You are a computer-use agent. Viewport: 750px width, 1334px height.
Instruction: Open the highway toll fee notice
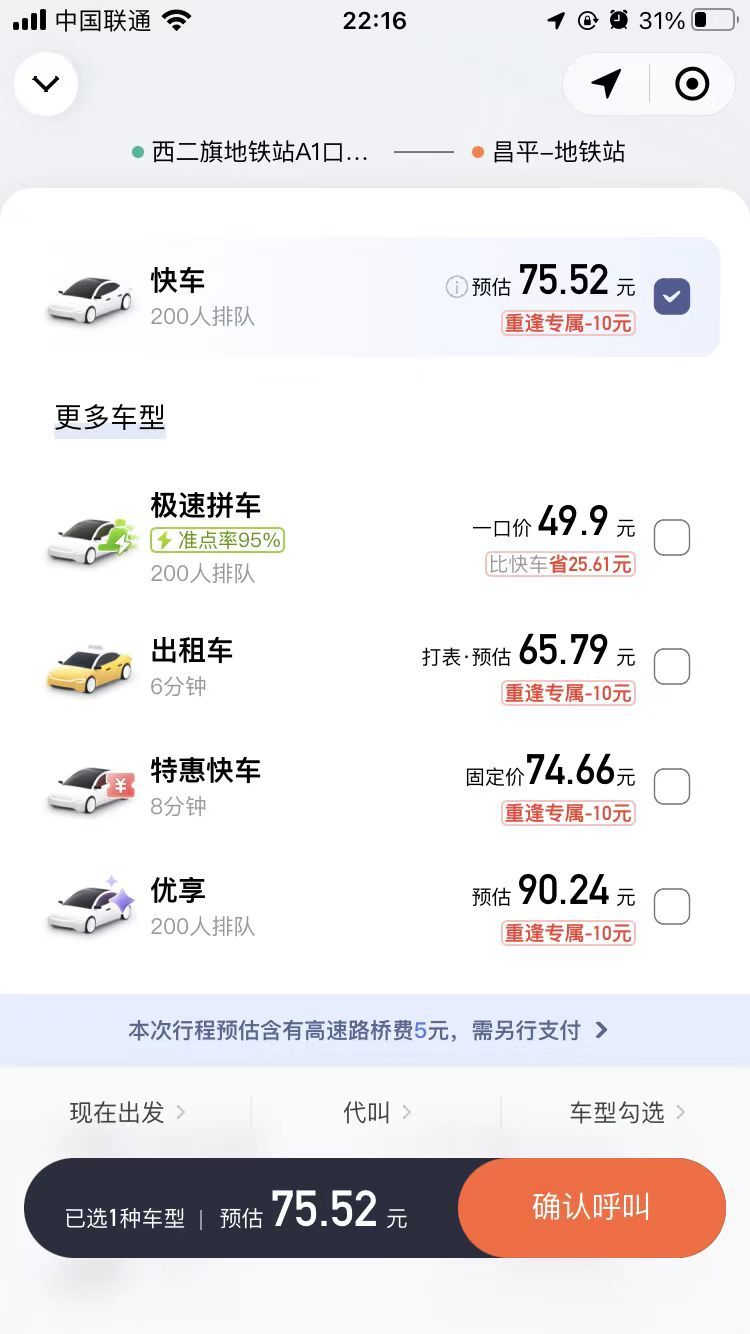(375, 1030)
